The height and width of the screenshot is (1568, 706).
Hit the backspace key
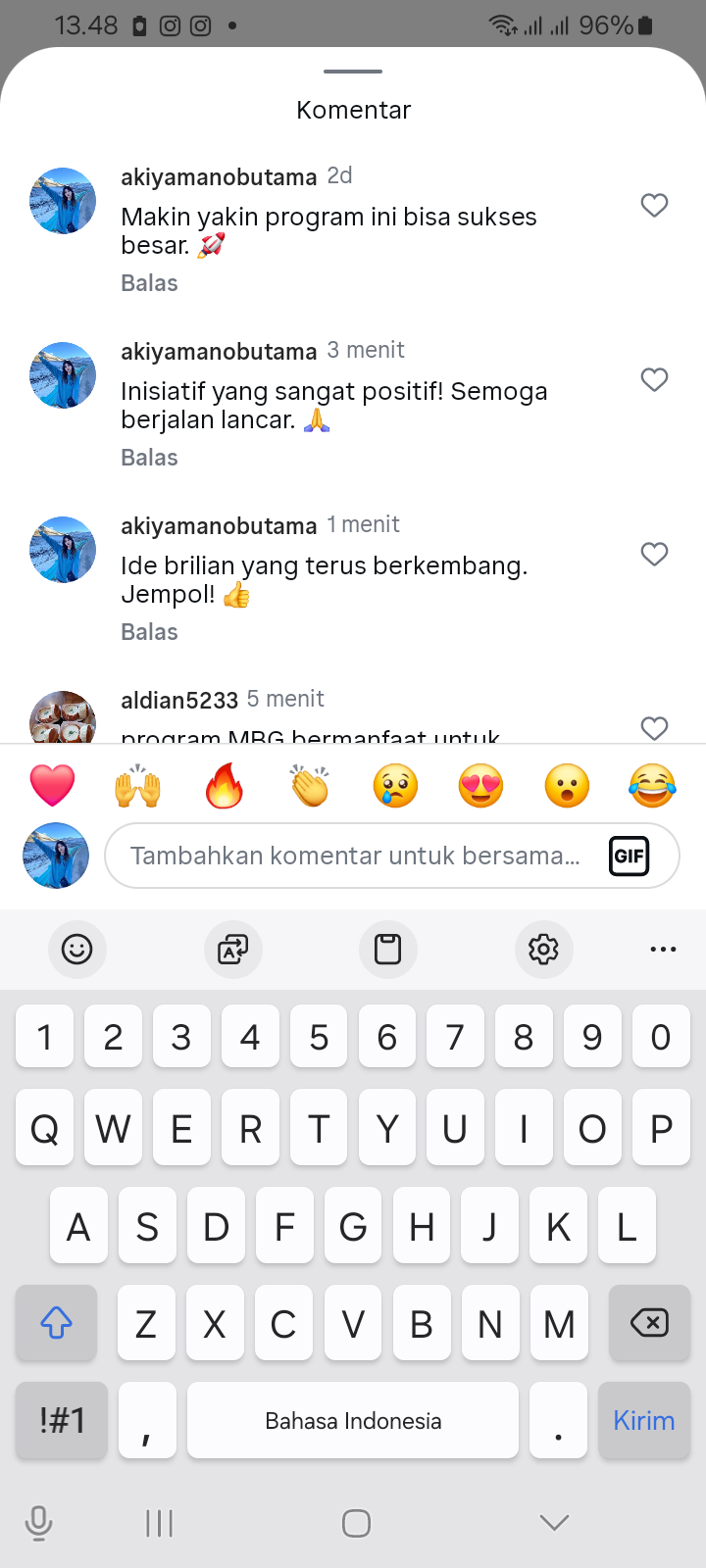(x=649, y=1323)
